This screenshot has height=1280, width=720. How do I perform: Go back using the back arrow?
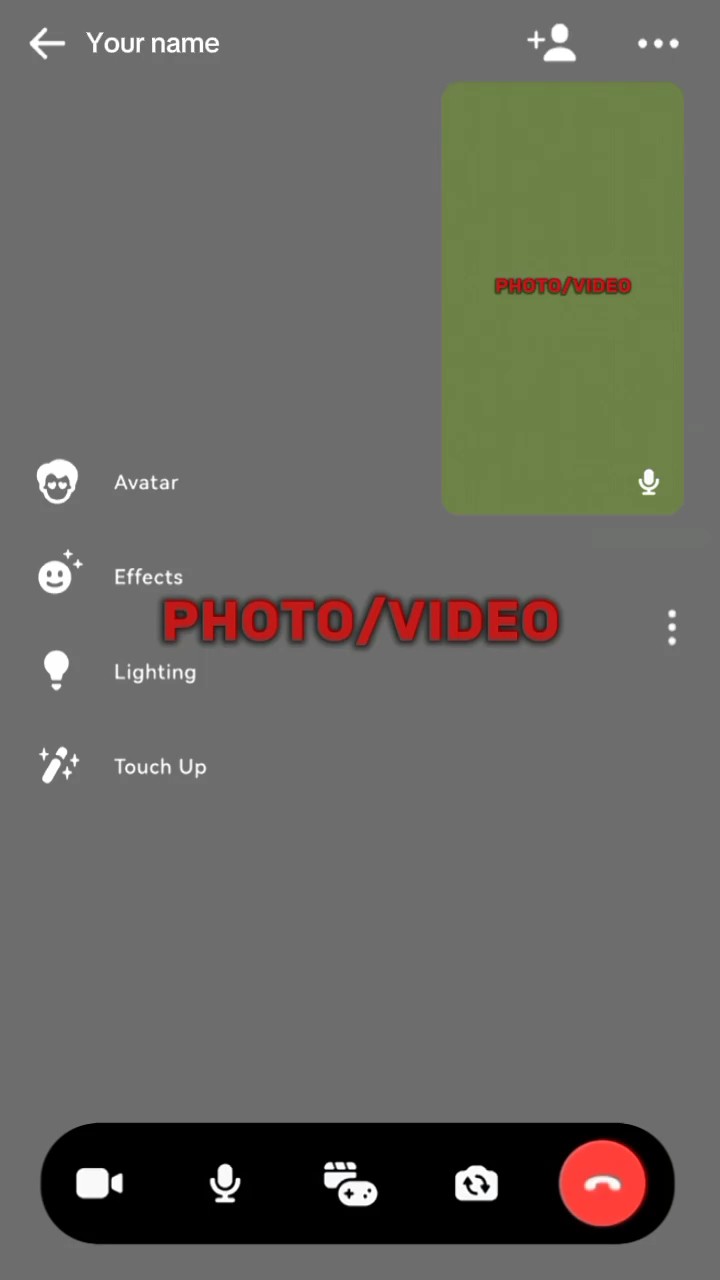[x=46, y=43]
